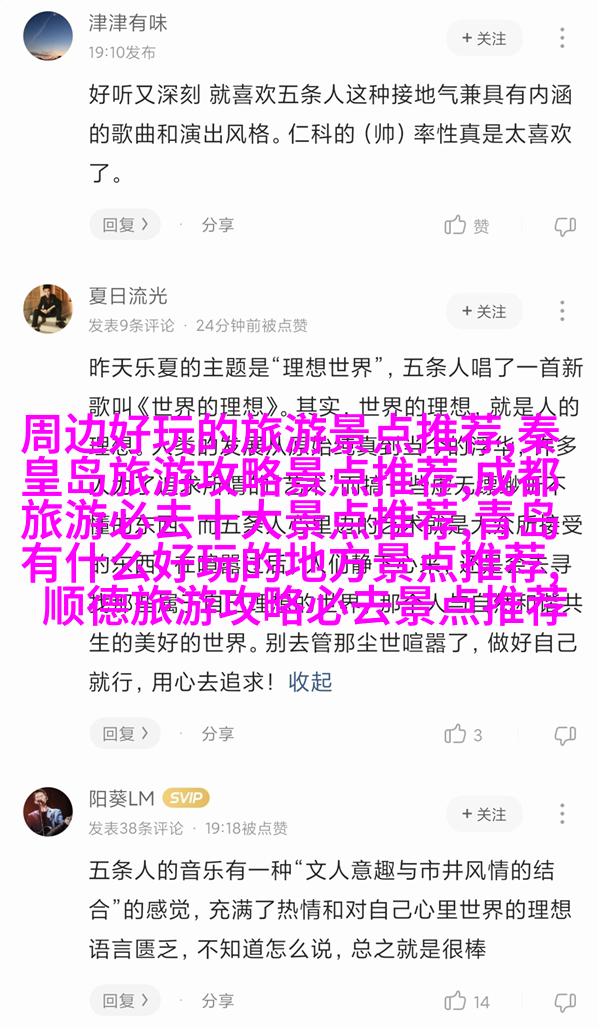This screenshot has width=600, height=1029.
Task: Like 津津有味's comment
Action: [x=467, y=225]
